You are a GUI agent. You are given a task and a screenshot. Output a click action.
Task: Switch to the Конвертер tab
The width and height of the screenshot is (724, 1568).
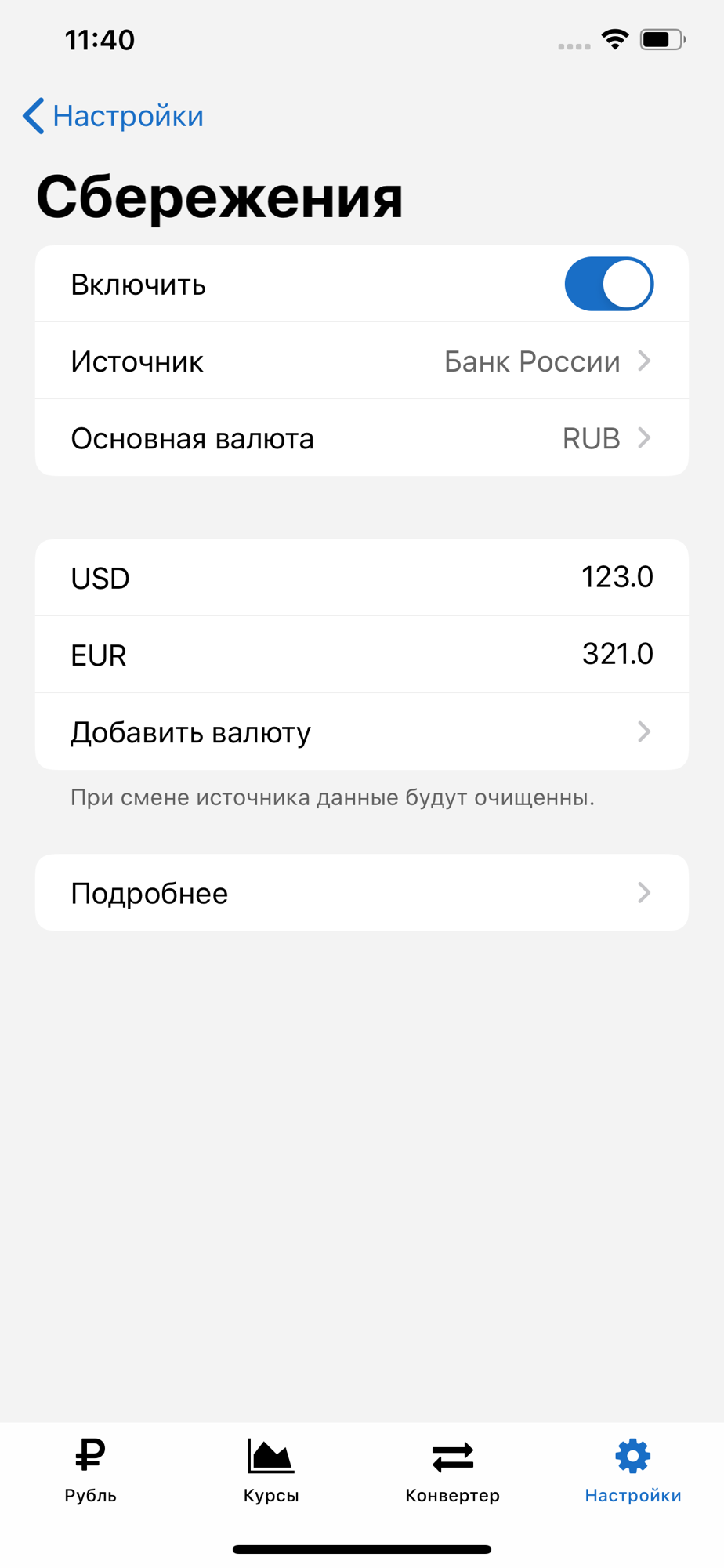[452, 1471]
